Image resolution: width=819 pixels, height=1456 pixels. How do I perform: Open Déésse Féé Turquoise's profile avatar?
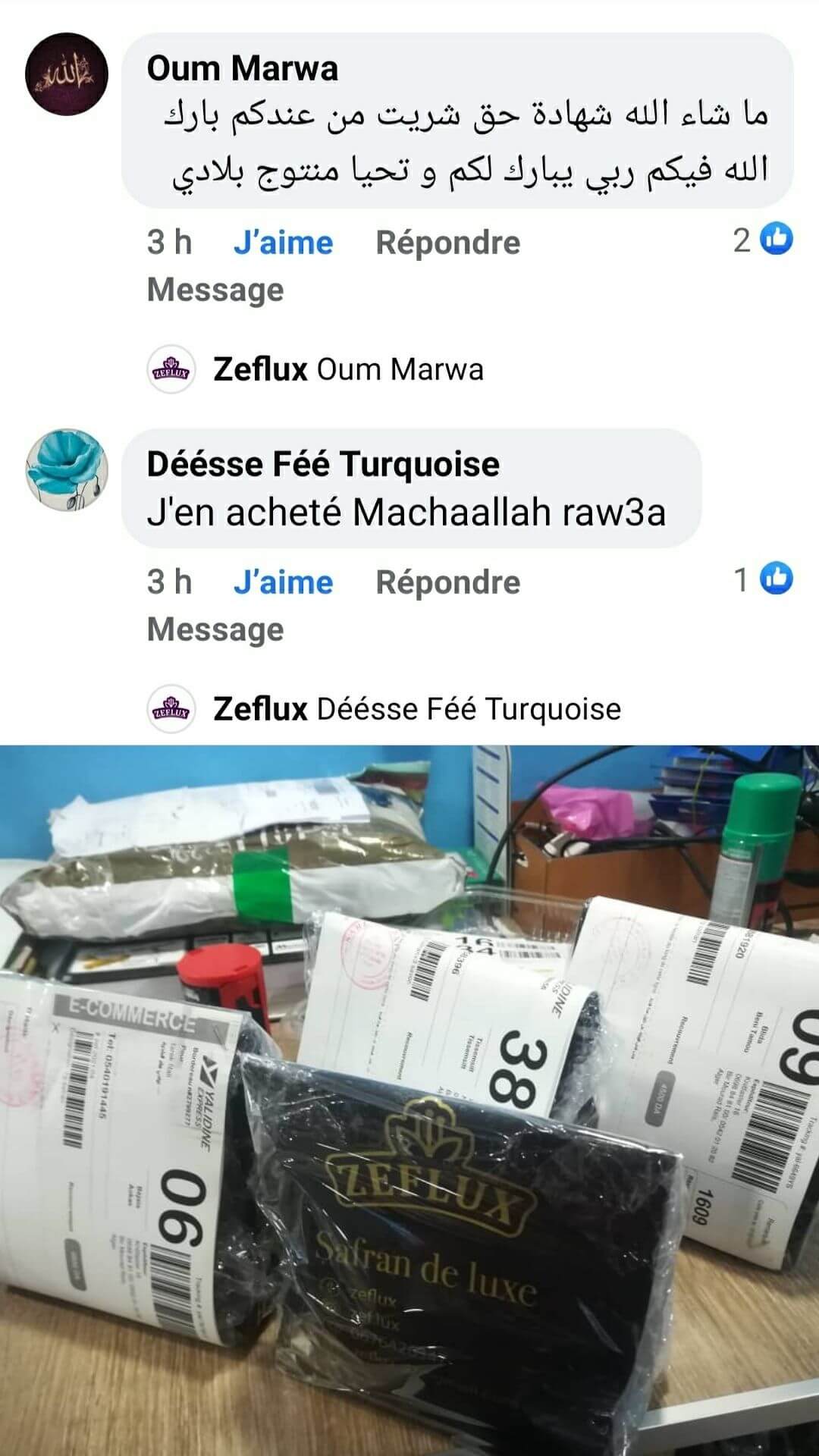67,470
